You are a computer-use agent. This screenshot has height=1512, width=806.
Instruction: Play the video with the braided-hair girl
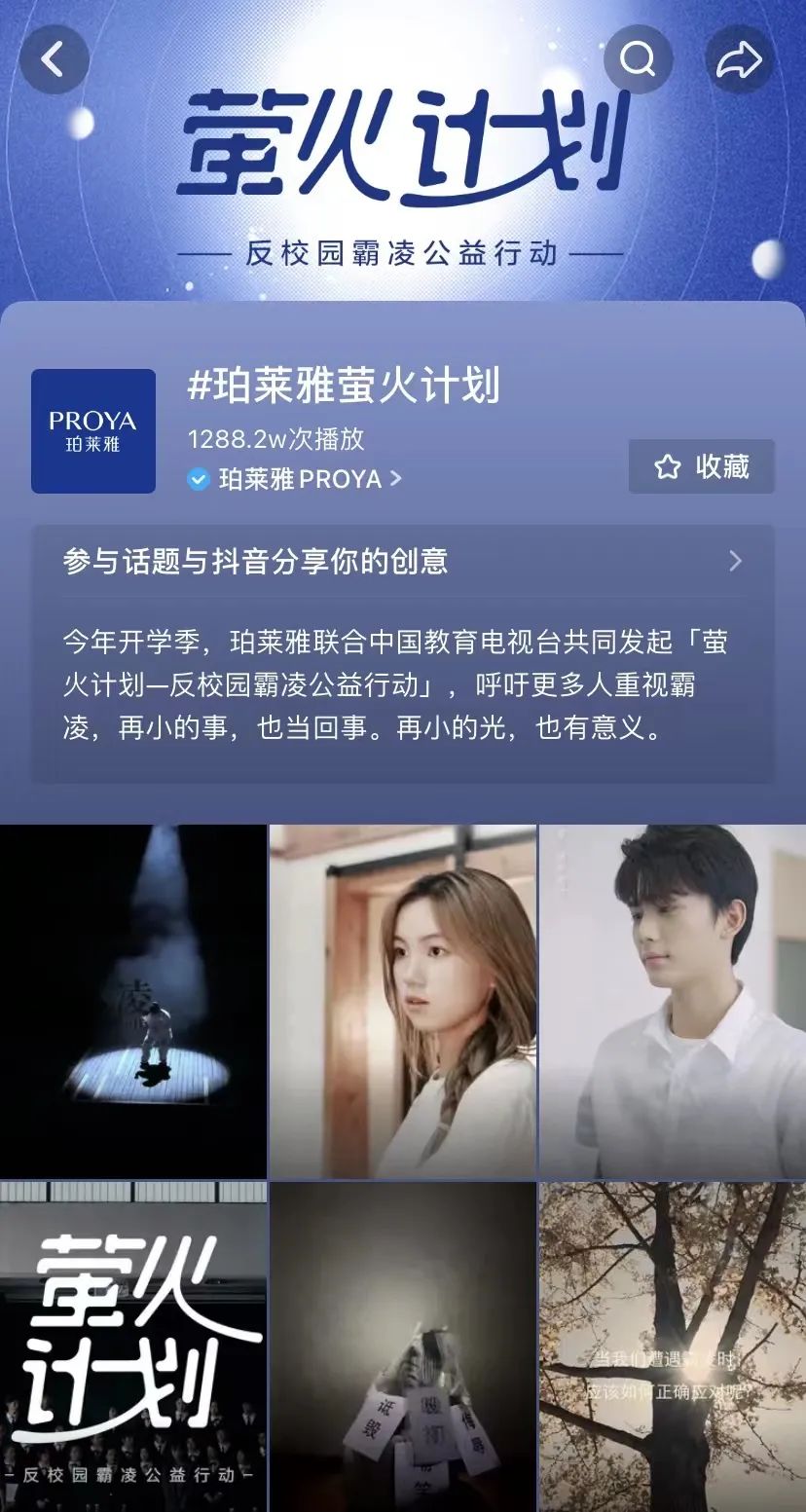(402, 1001)
